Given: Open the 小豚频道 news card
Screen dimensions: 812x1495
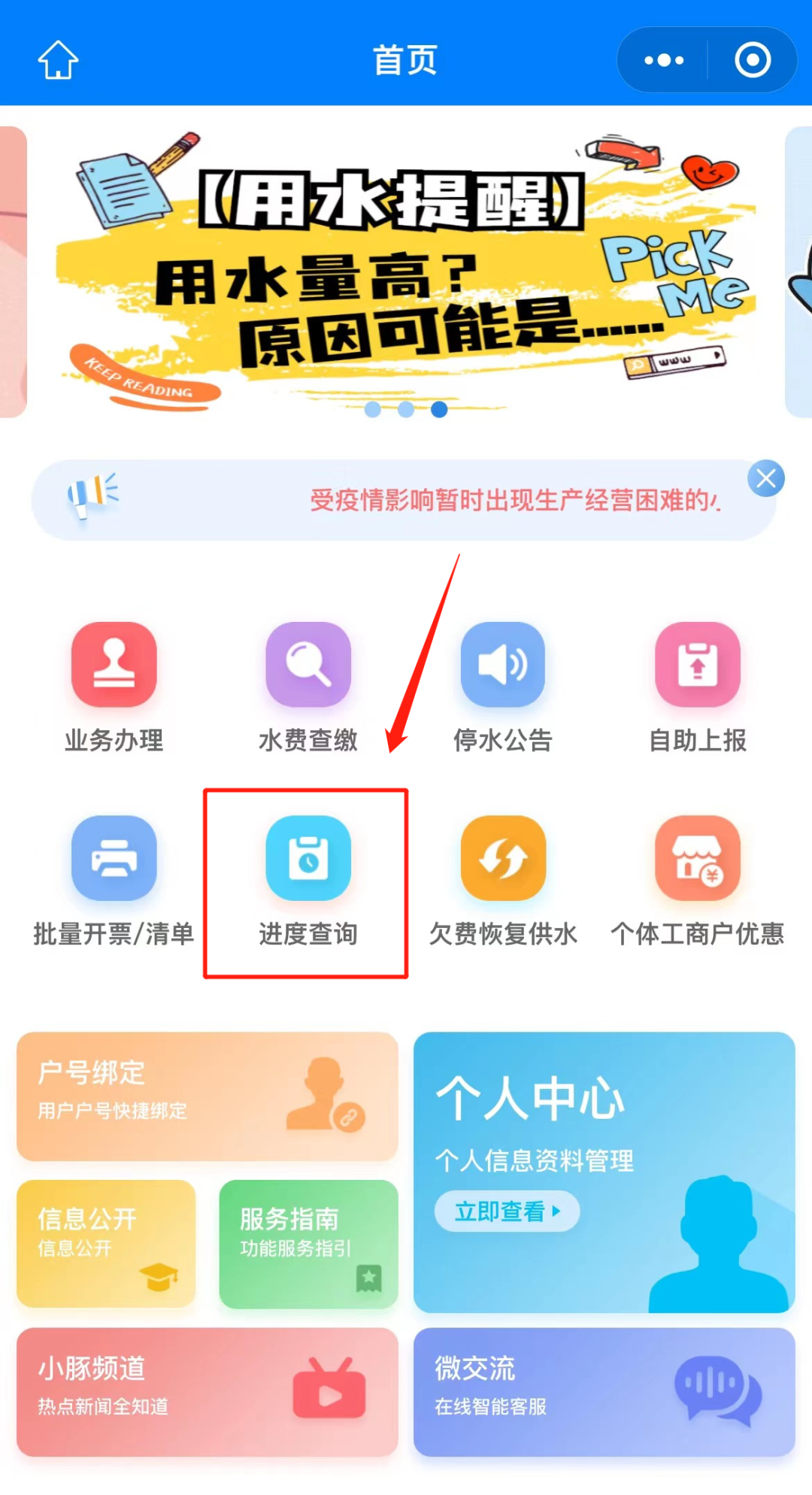Looking at the screenshot, I should pos(207,1391).
